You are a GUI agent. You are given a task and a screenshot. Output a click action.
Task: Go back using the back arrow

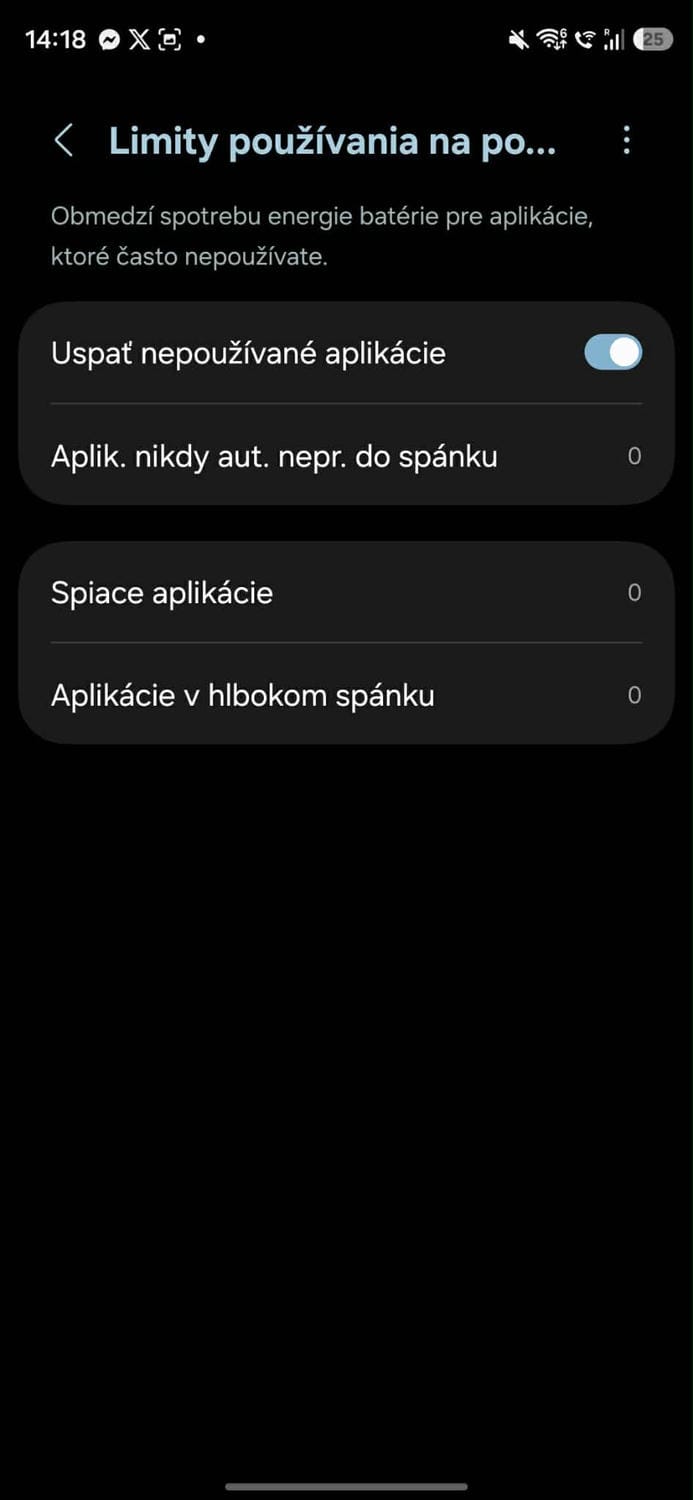(x=63, y=141)
